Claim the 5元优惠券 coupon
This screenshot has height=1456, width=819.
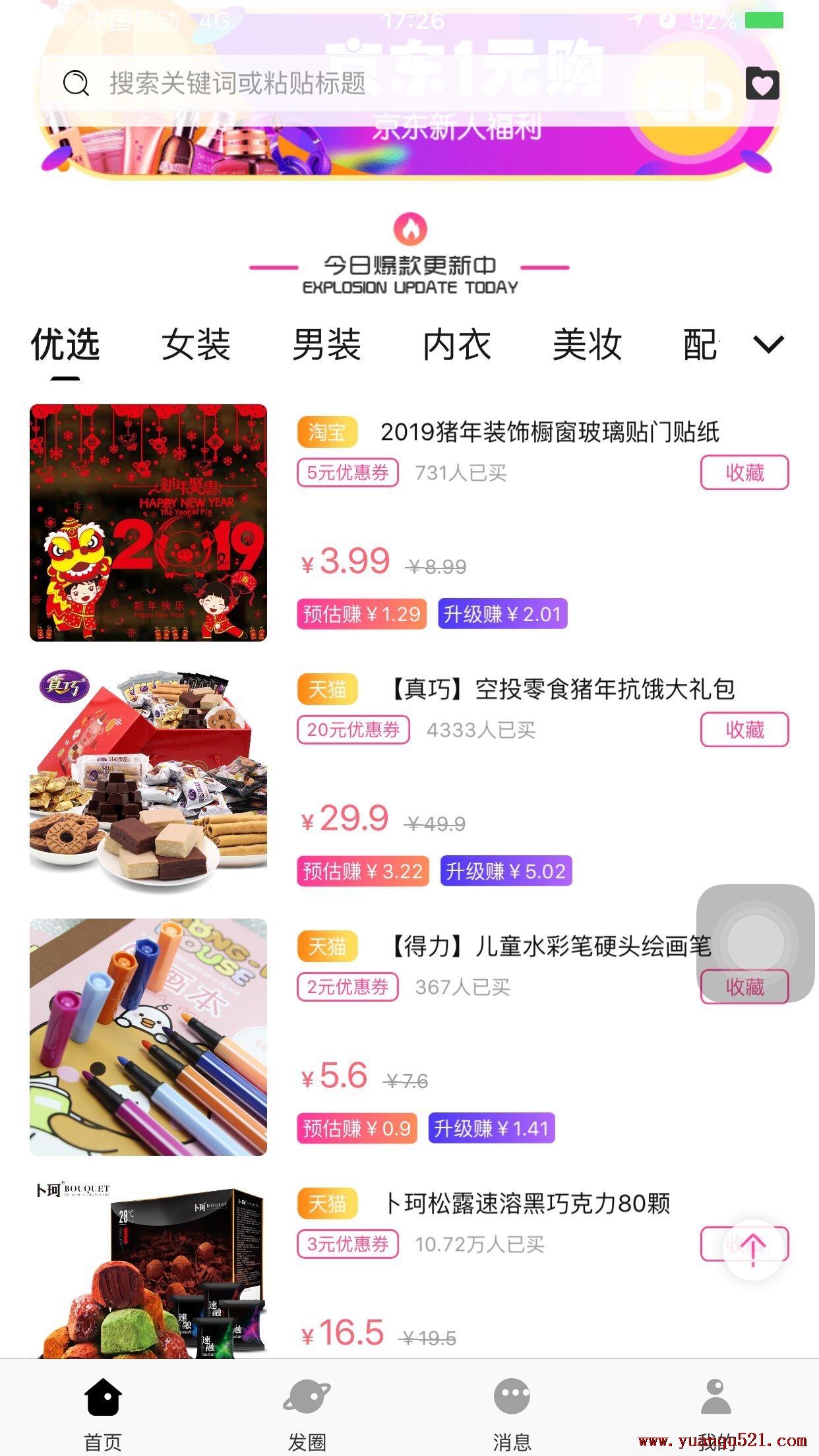coord(348,473)
